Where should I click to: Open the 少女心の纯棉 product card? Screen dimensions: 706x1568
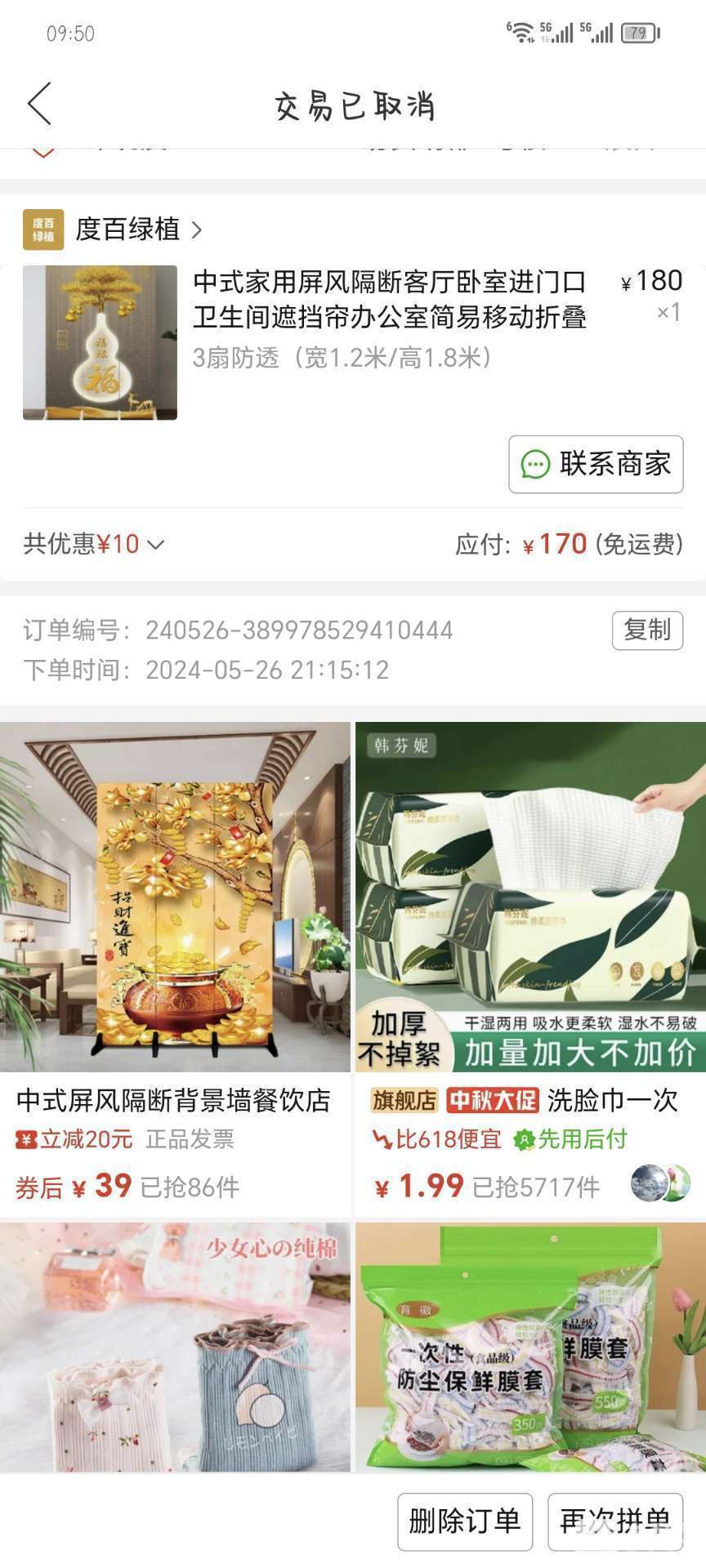click(175, 1347)
